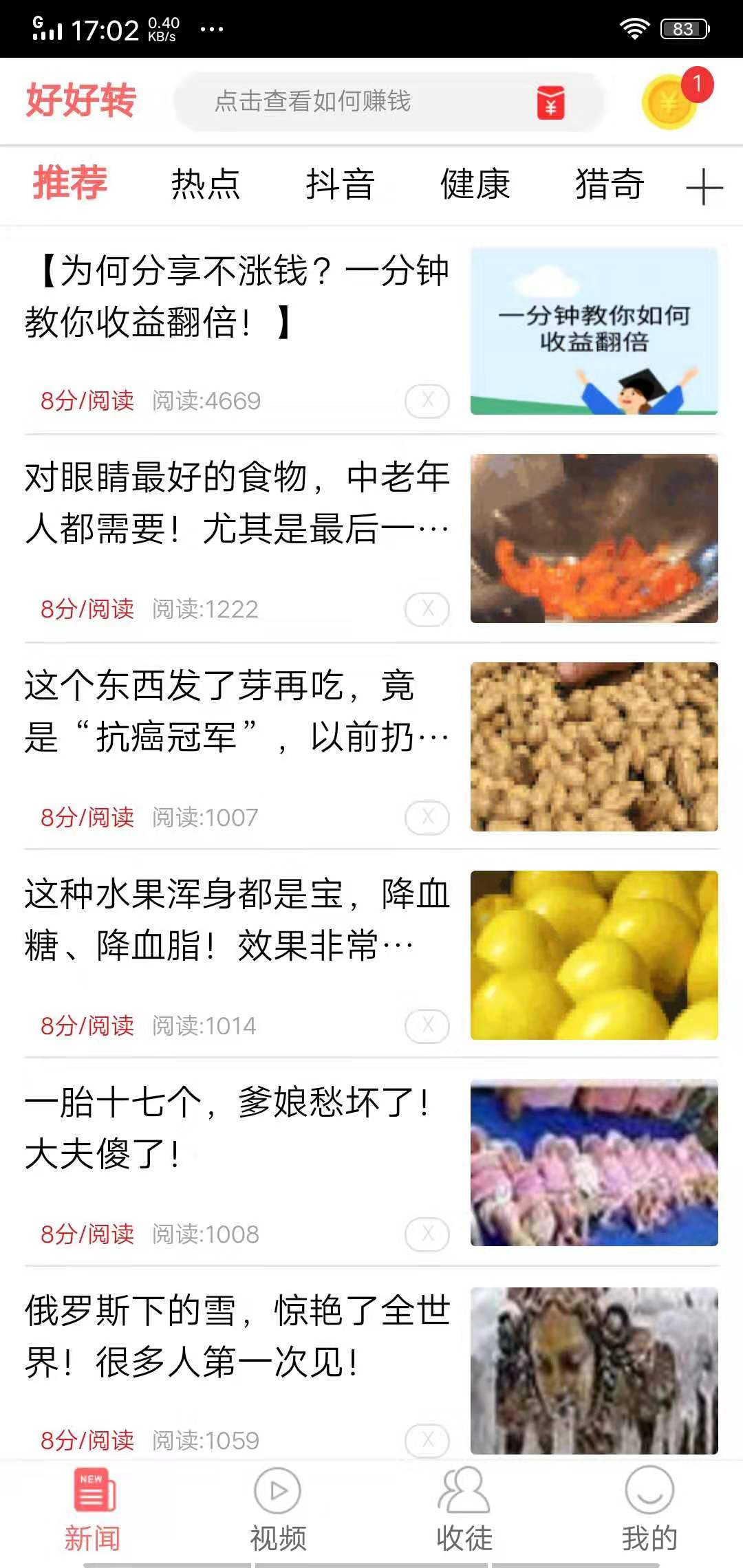Open the 抖音 channel tab

(x=340, y=185)
